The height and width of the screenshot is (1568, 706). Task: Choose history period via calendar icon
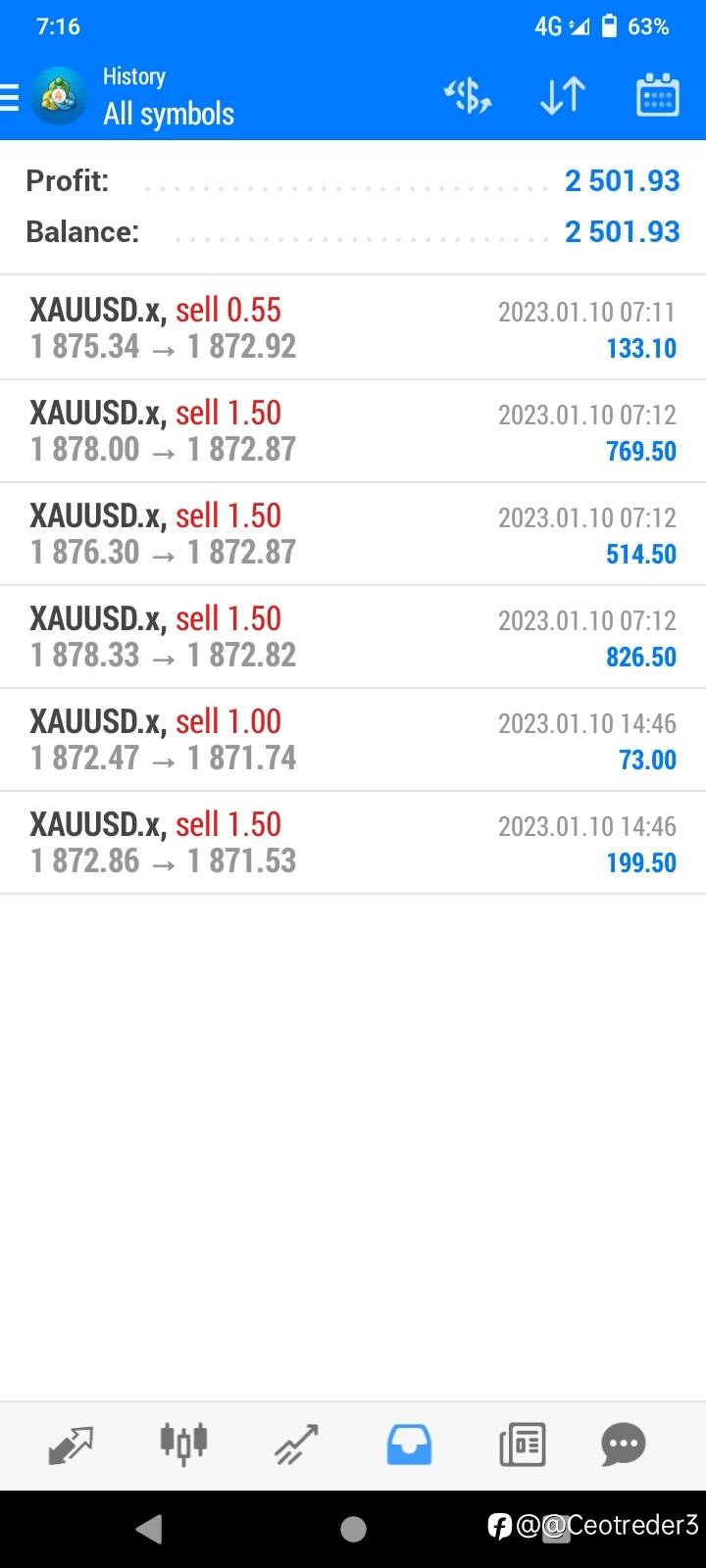(657, 96)
